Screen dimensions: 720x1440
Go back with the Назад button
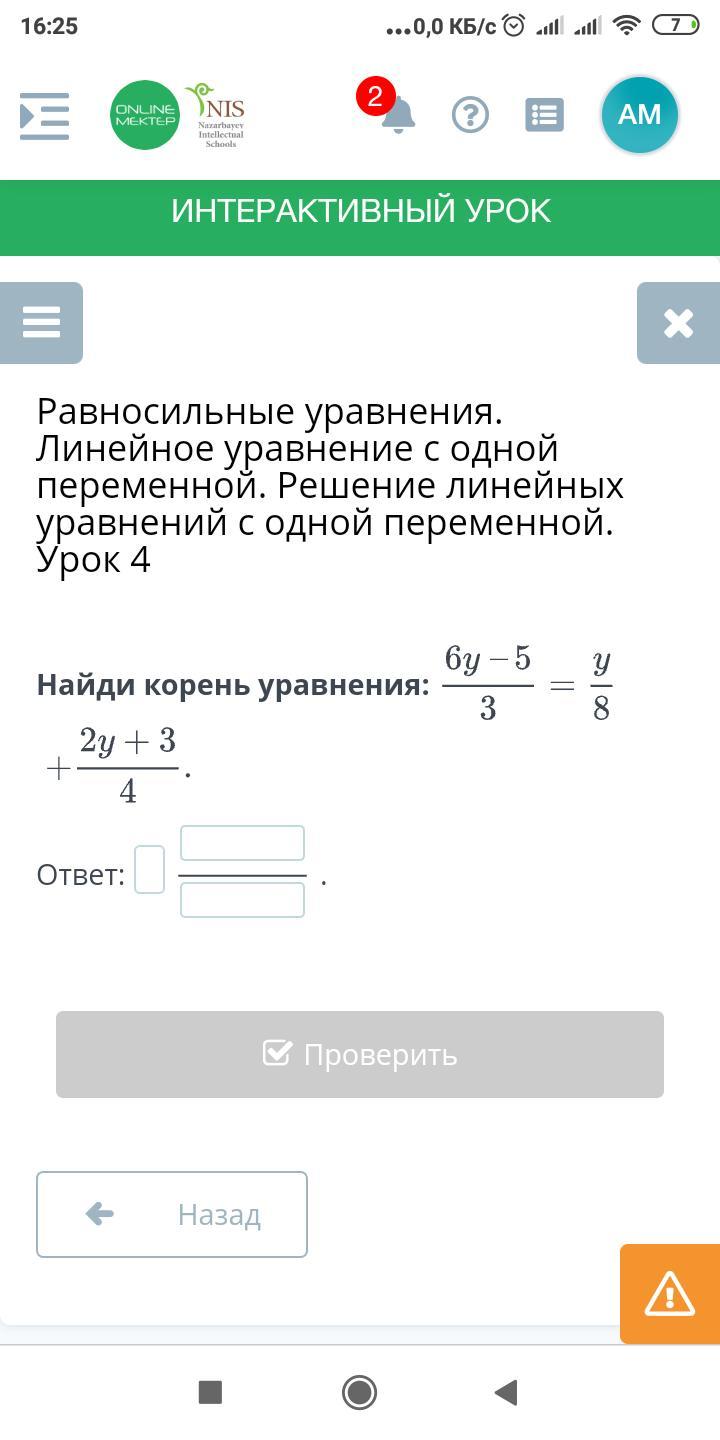172,1214
